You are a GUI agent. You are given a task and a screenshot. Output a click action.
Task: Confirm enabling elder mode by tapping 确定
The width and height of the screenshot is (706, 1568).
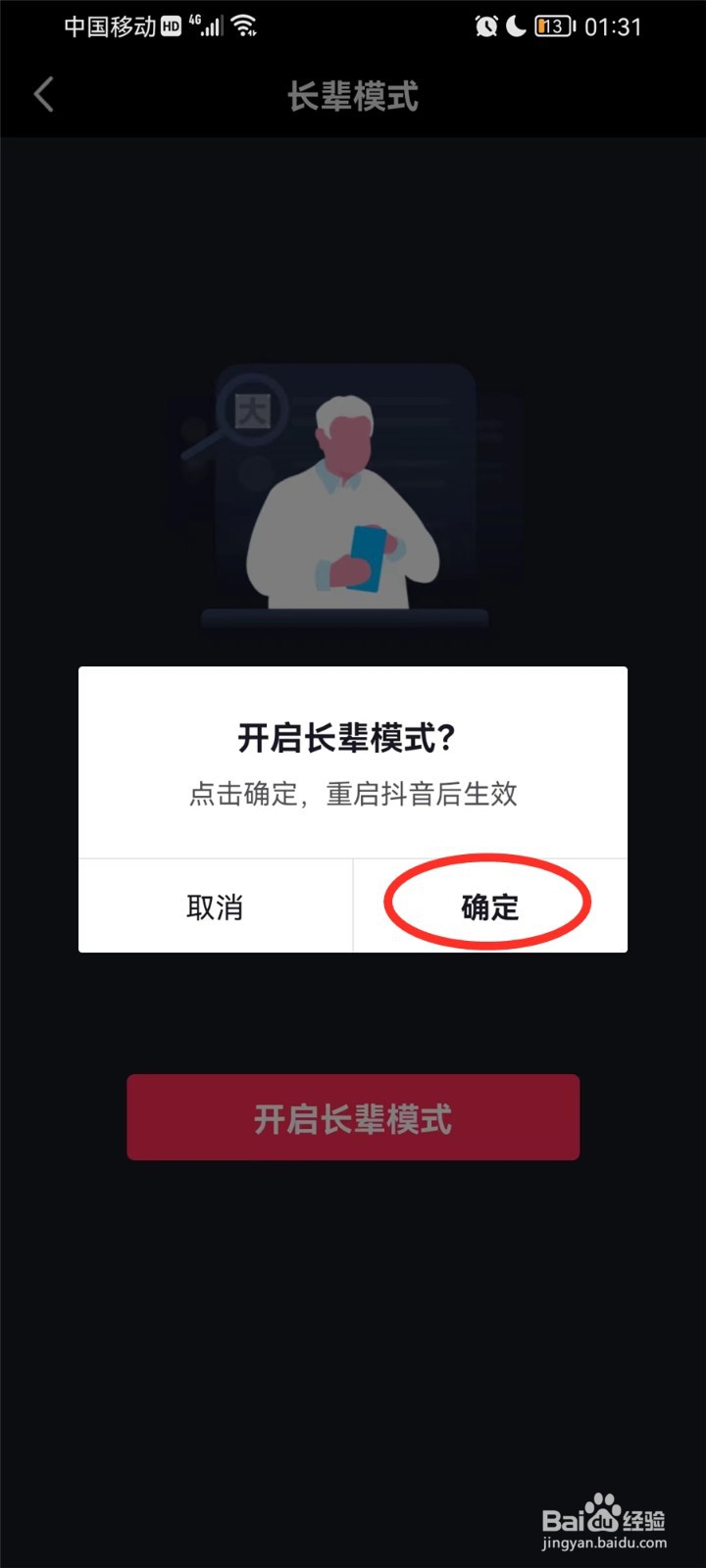[489, 906]
